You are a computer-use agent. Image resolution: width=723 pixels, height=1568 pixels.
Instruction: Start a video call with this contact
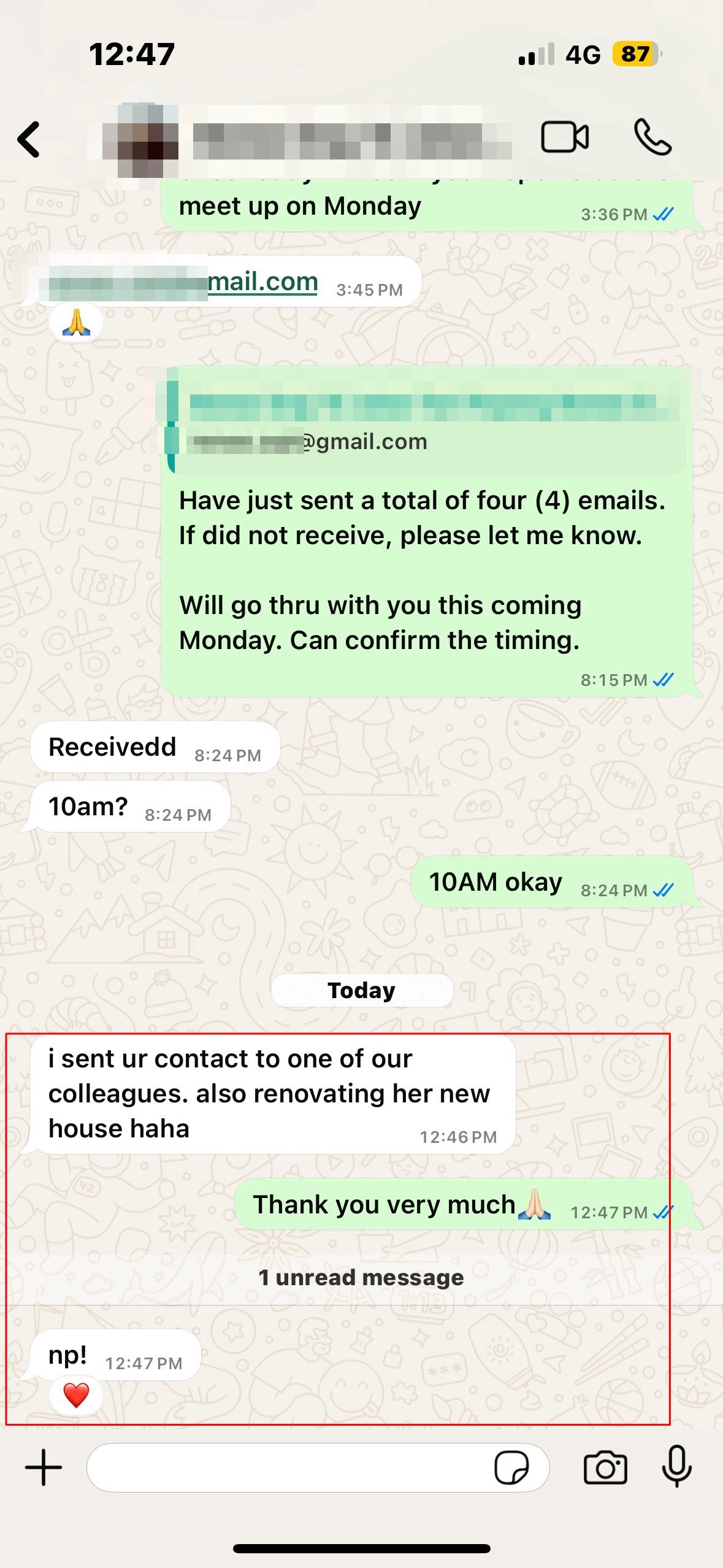(x=564, y=137)
